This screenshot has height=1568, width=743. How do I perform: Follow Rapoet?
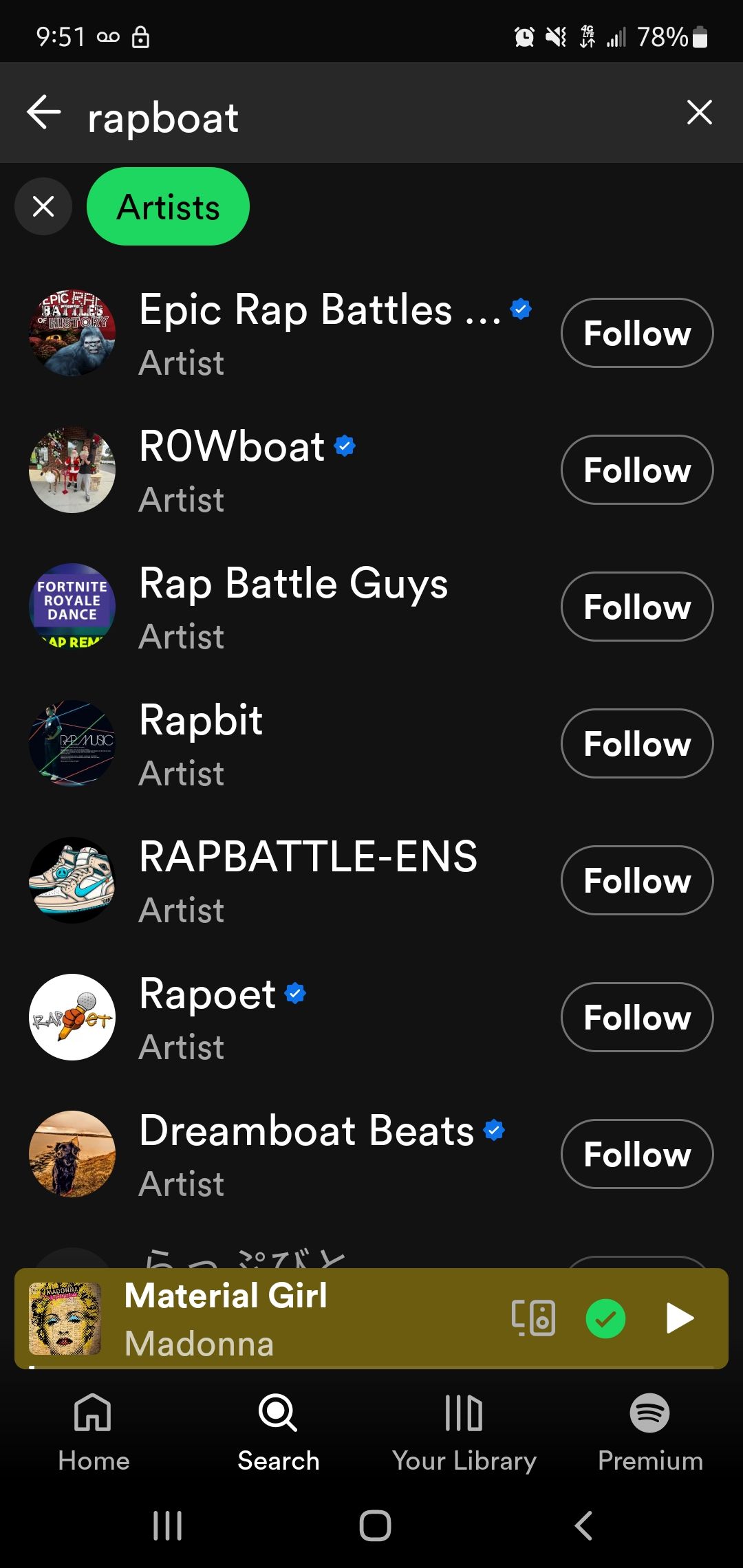636,1017
